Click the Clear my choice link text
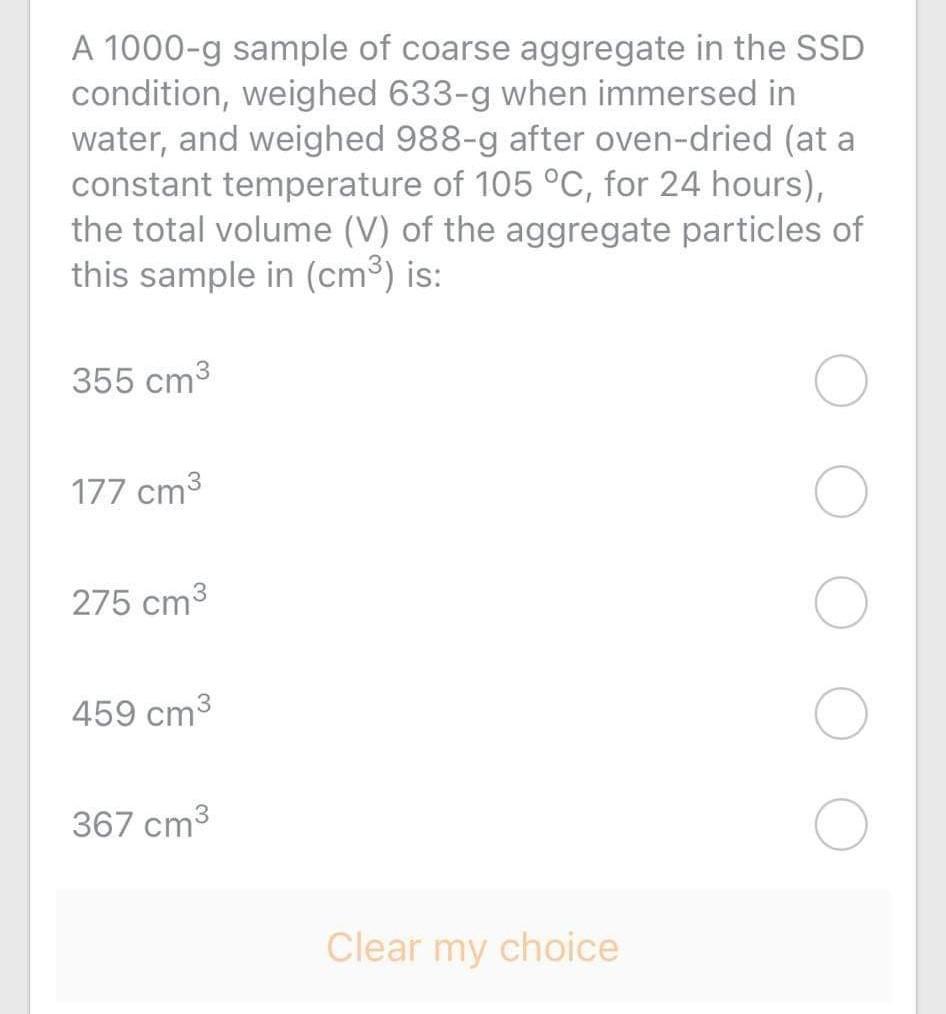This screenshot has width=946, height=1014. coord(472,946)
